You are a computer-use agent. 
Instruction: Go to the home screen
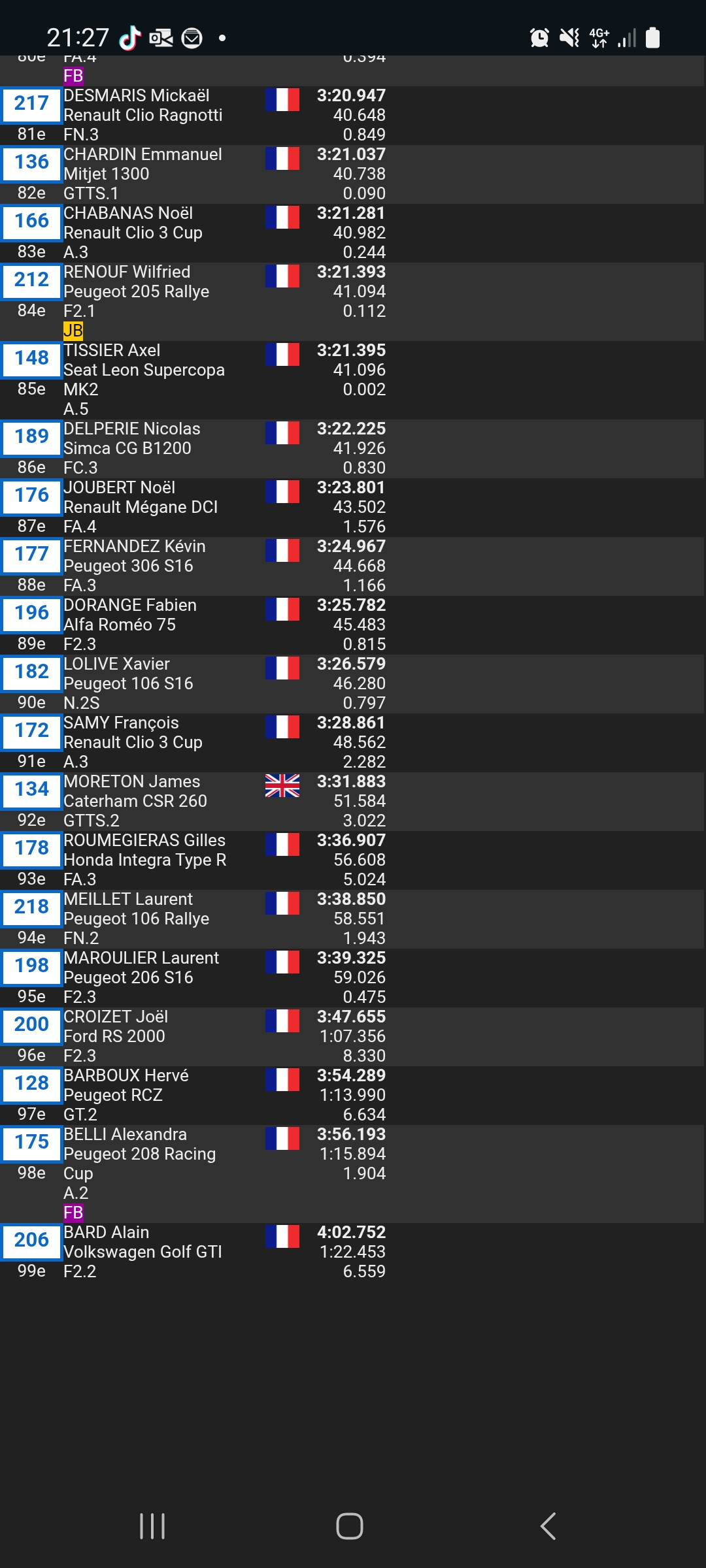(350, 1526)
